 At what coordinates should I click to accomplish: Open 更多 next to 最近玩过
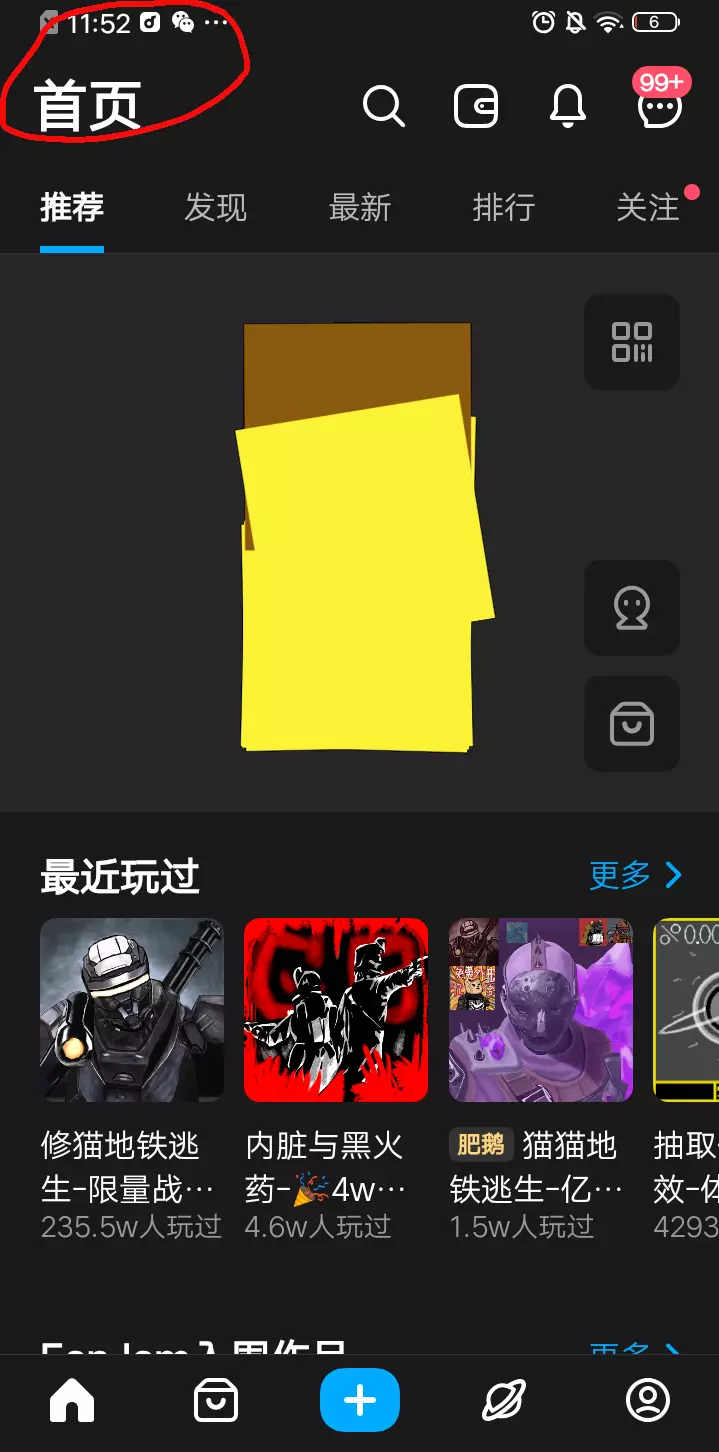pos(636,876)
